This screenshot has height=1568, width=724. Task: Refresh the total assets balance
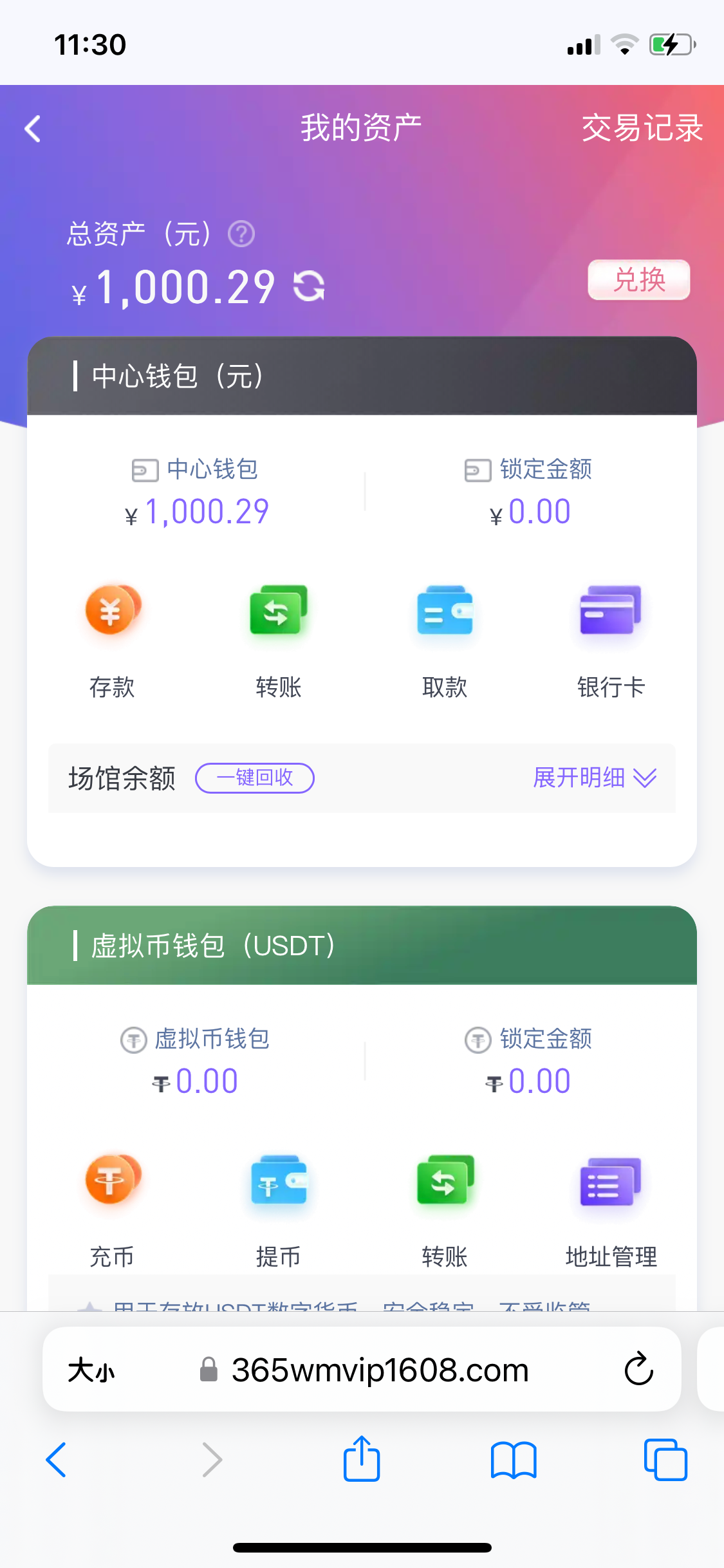pyautogui.click(x=309, y=286)
